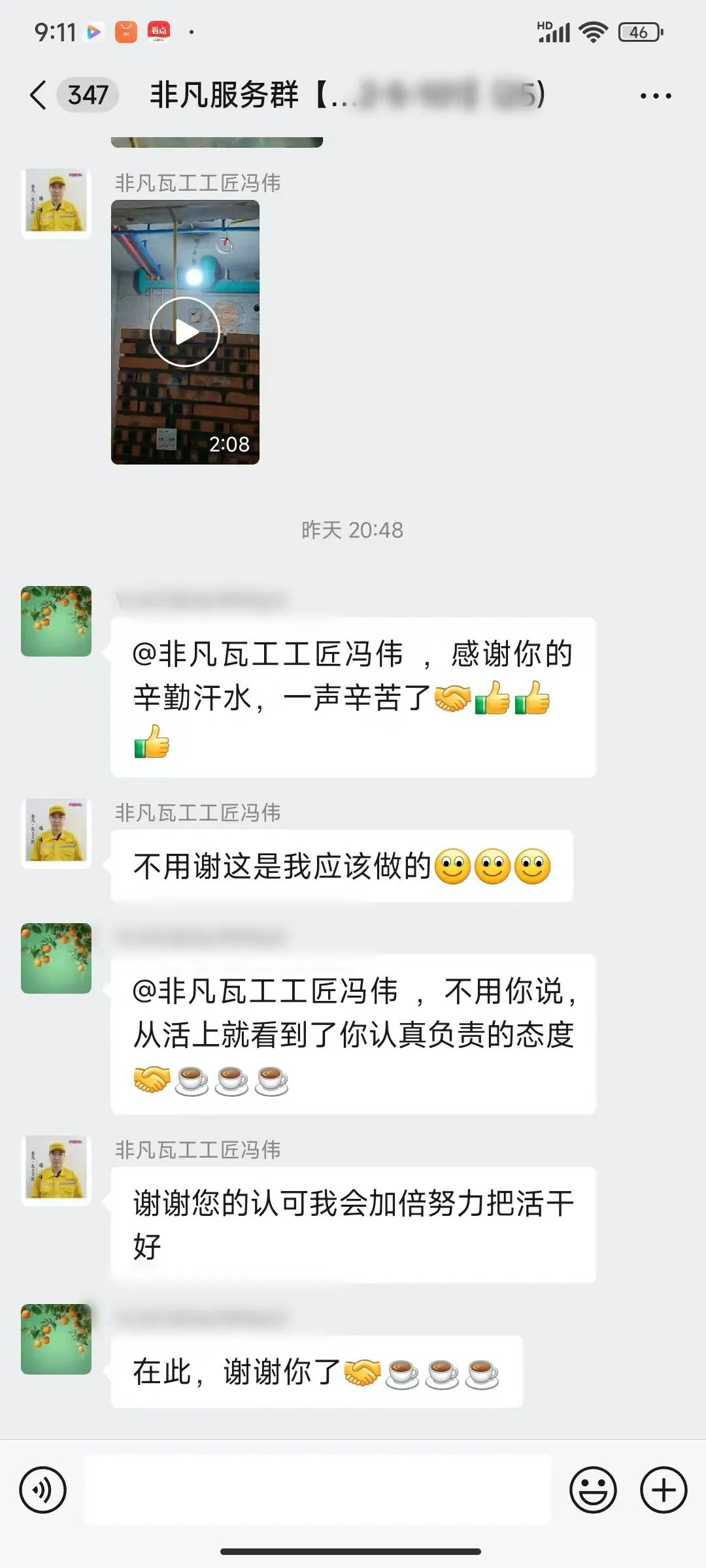Open orange tree avatar beside the 感谢你的辛勤汗水 message
Screen dimensions: 706x1568
(x=56, y=621)
